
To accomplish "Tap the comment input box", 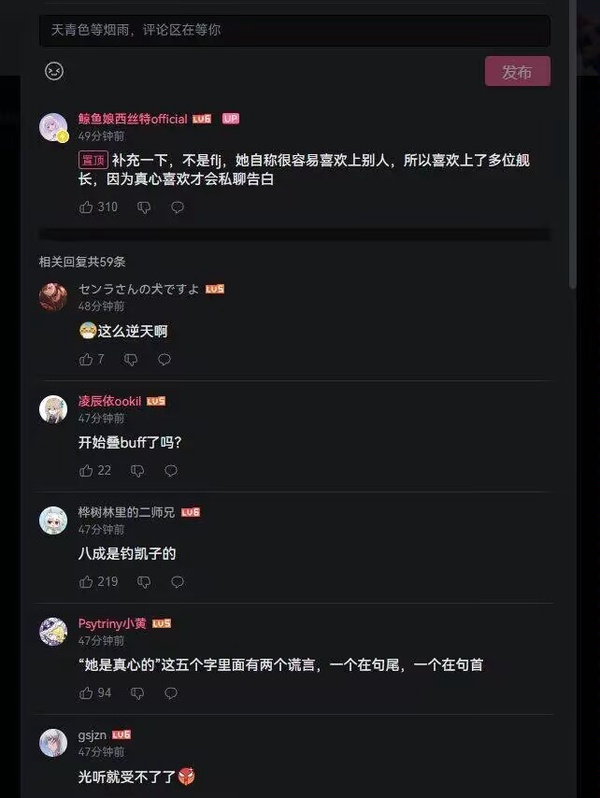I will point(294,30).
